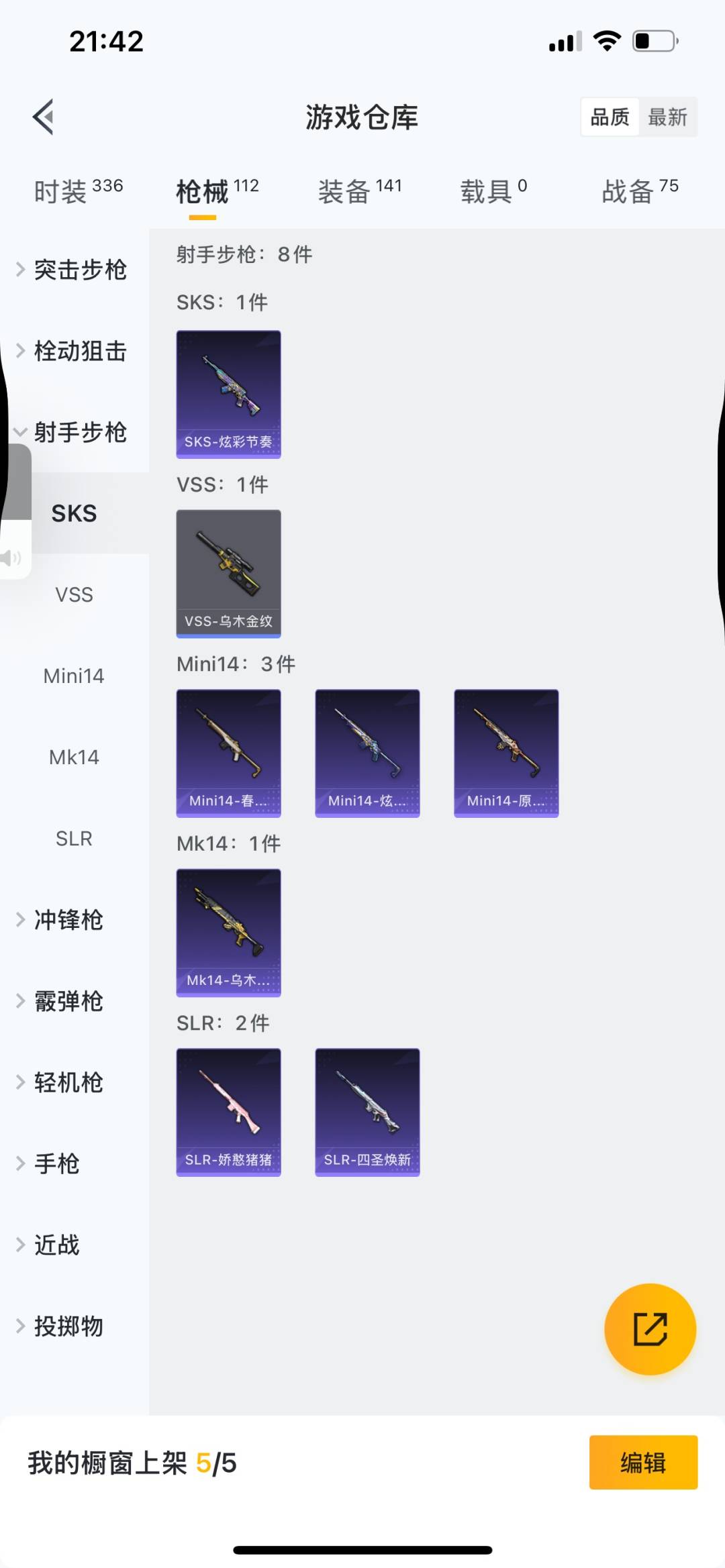Open the SLR-娇憨猪猪 skin card
The image size is (725, 1568).
pos(228,1112)
